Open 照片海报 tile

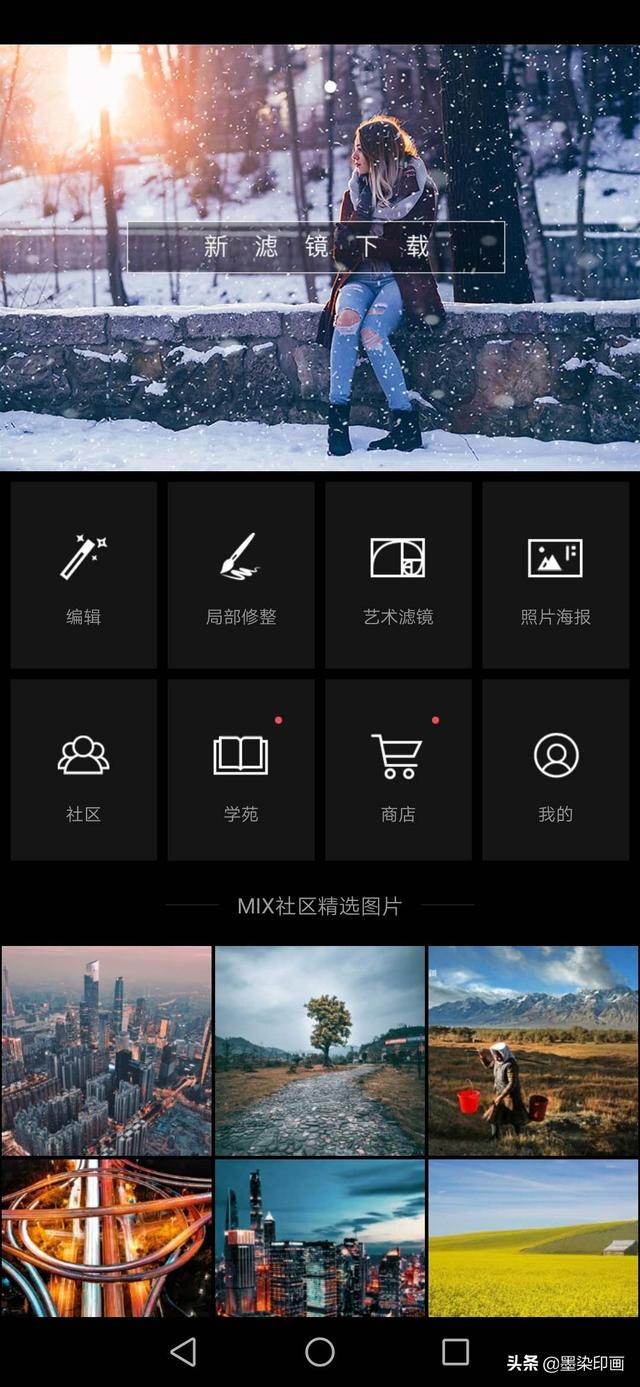click(x=556, y=575)
